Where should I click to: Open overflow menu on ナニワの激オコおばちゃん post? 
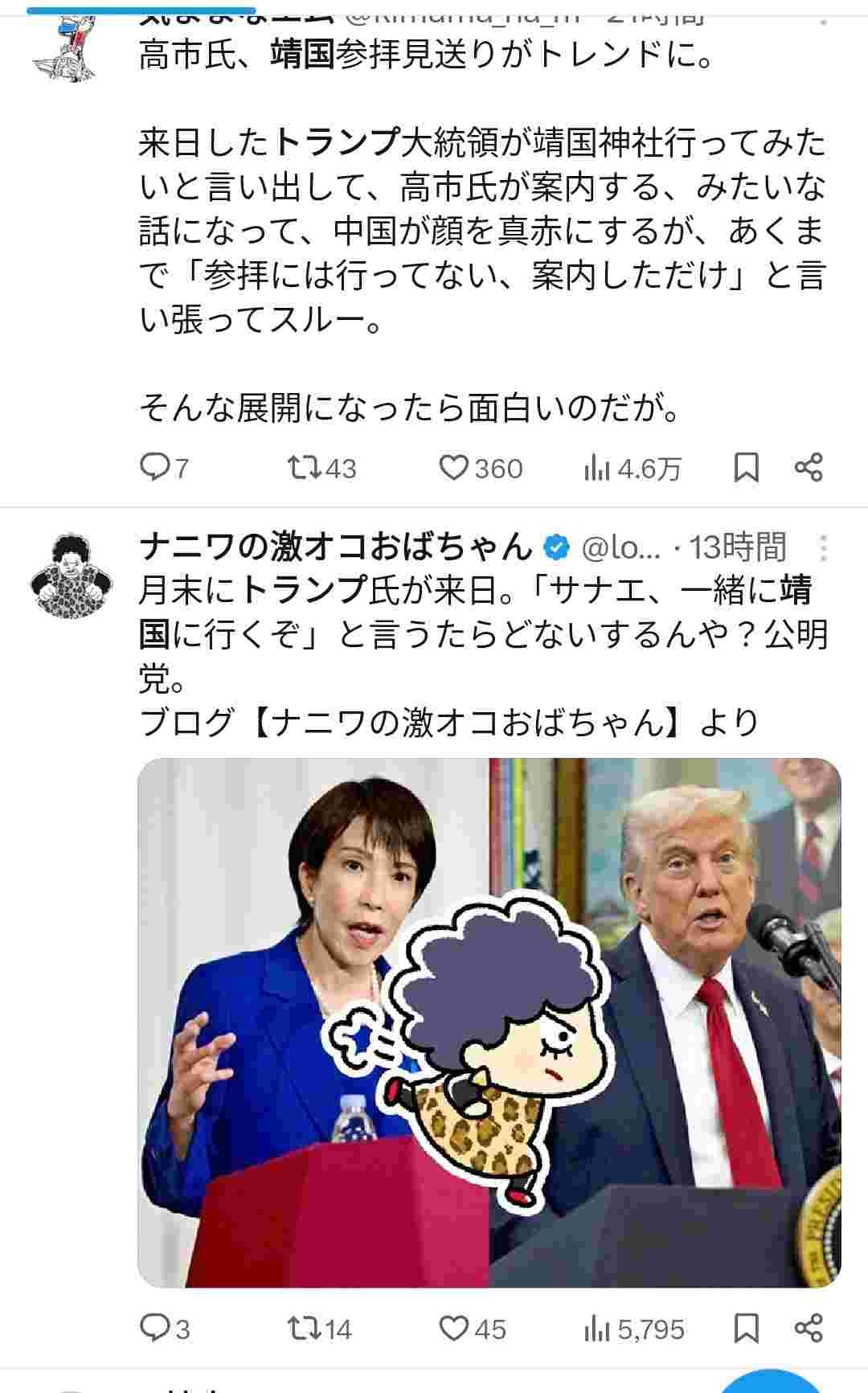[823, 547]
